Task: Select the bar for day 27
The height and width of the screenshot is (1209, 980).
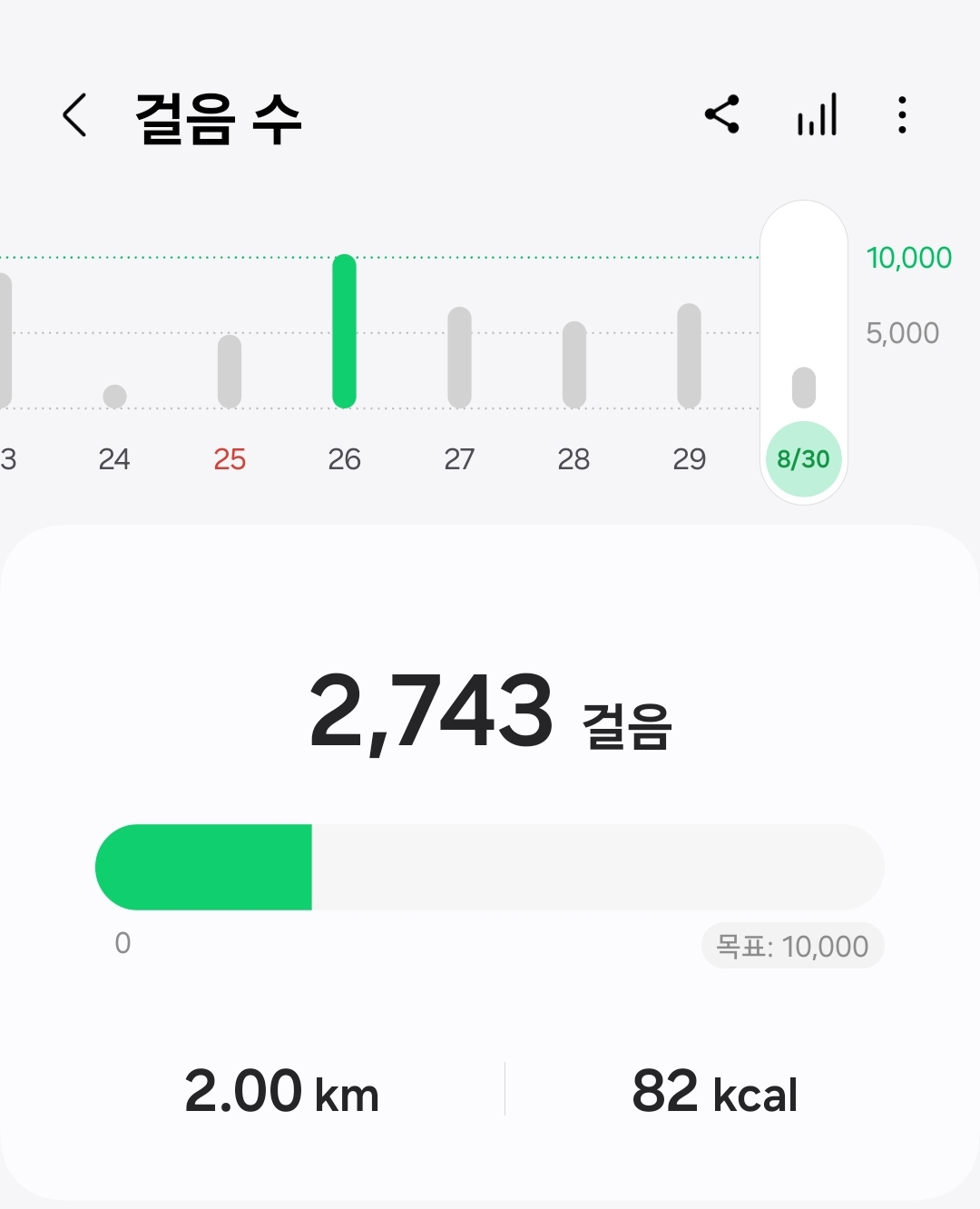Action: [x=459, y=357]
